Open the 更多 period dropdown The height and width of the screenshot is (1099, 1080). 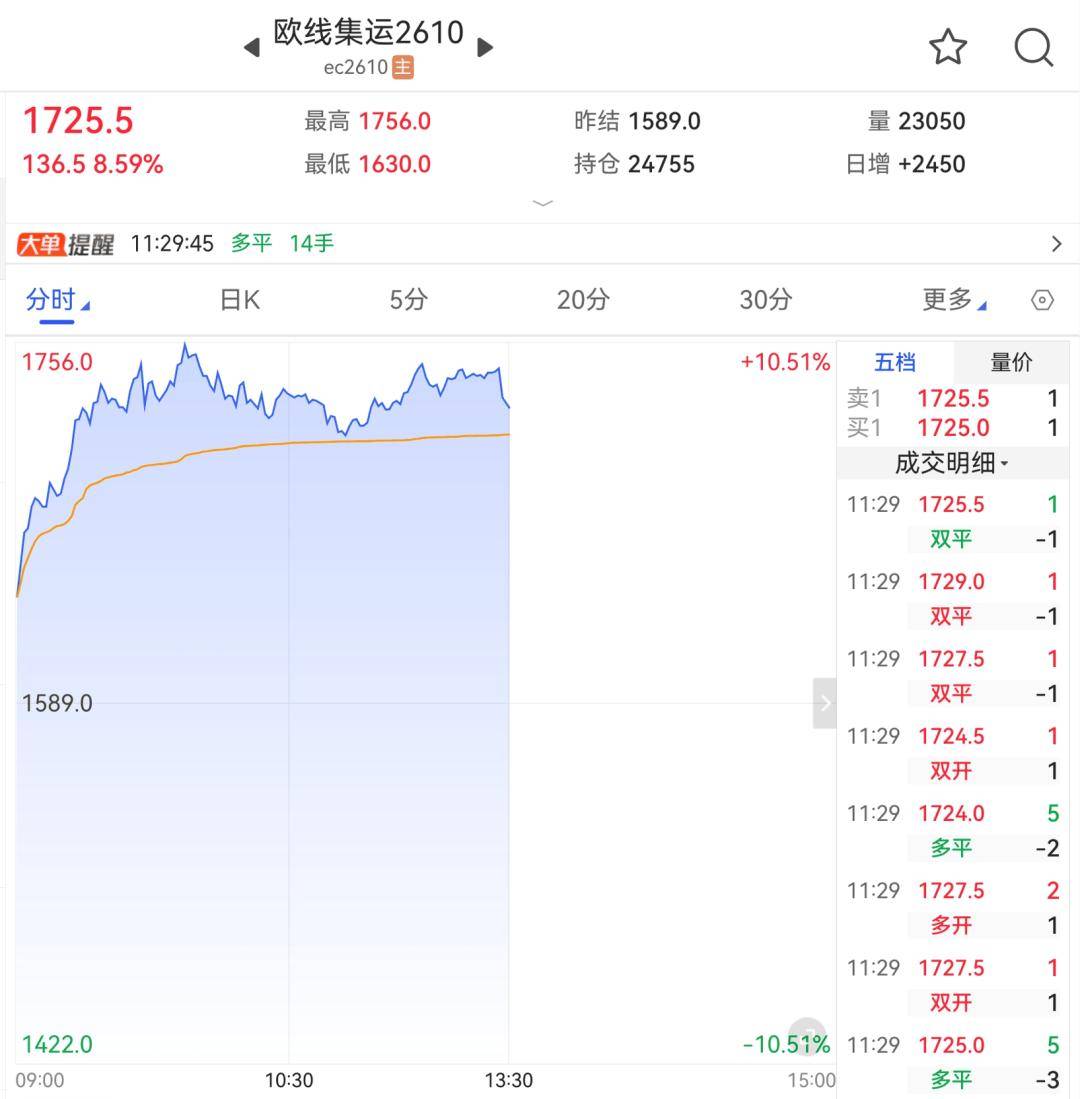click(x=954, y=300)
